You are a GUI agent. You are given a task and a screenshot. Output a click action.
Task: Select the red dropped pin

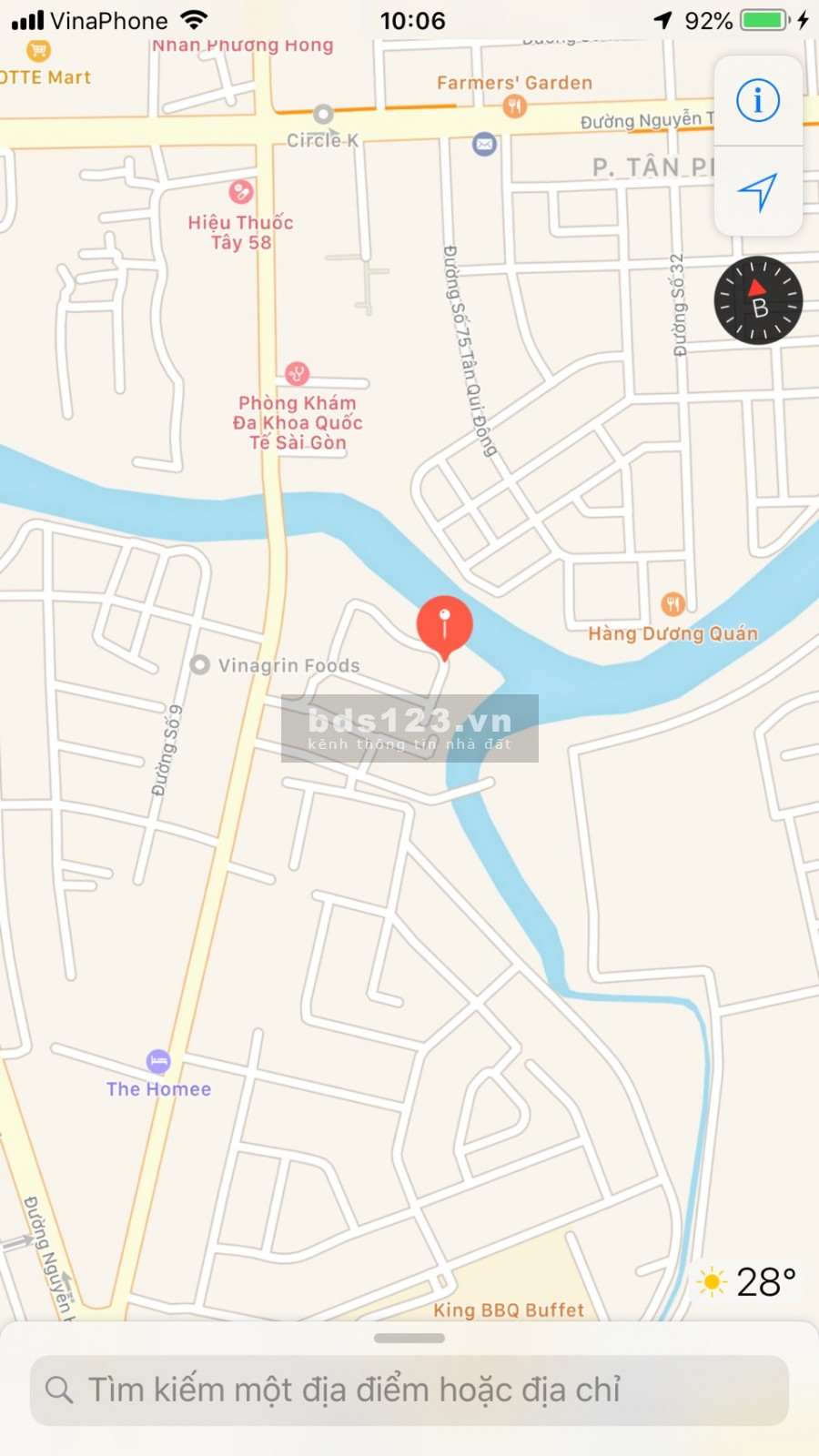pos(444,625)
